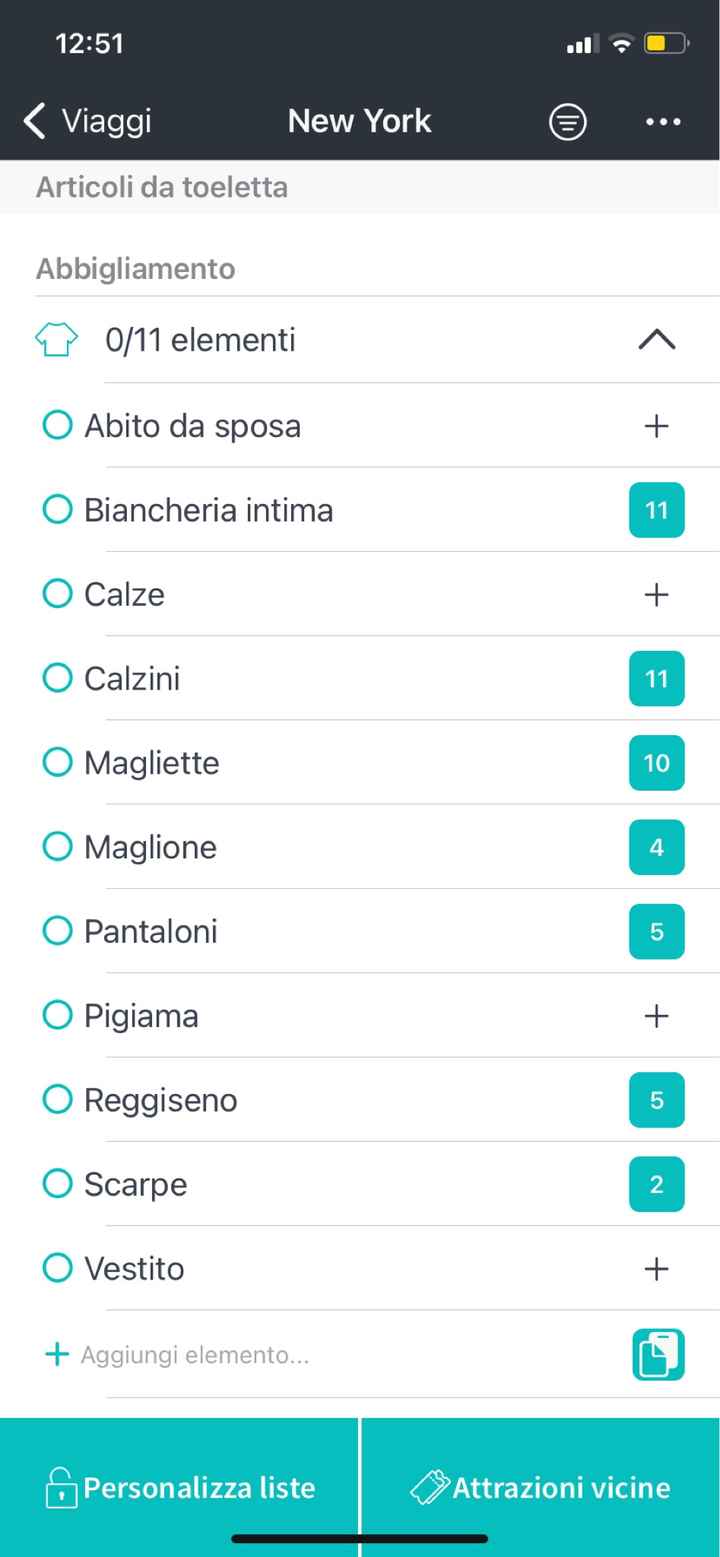Open Attrazioni vicine
Image resolution: width=720 pixels, height=1557 pixels.
(540, 1487)
